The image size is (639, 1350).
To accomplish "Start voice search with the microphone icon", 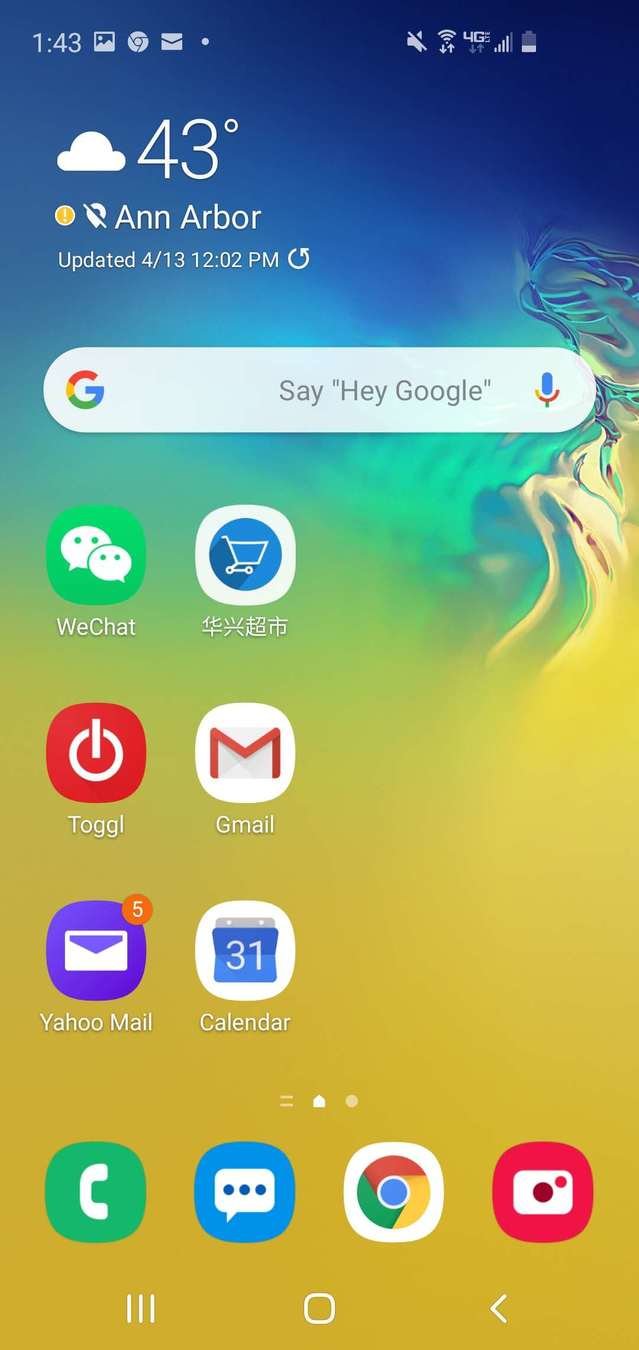I will click(x=546, y=390).
